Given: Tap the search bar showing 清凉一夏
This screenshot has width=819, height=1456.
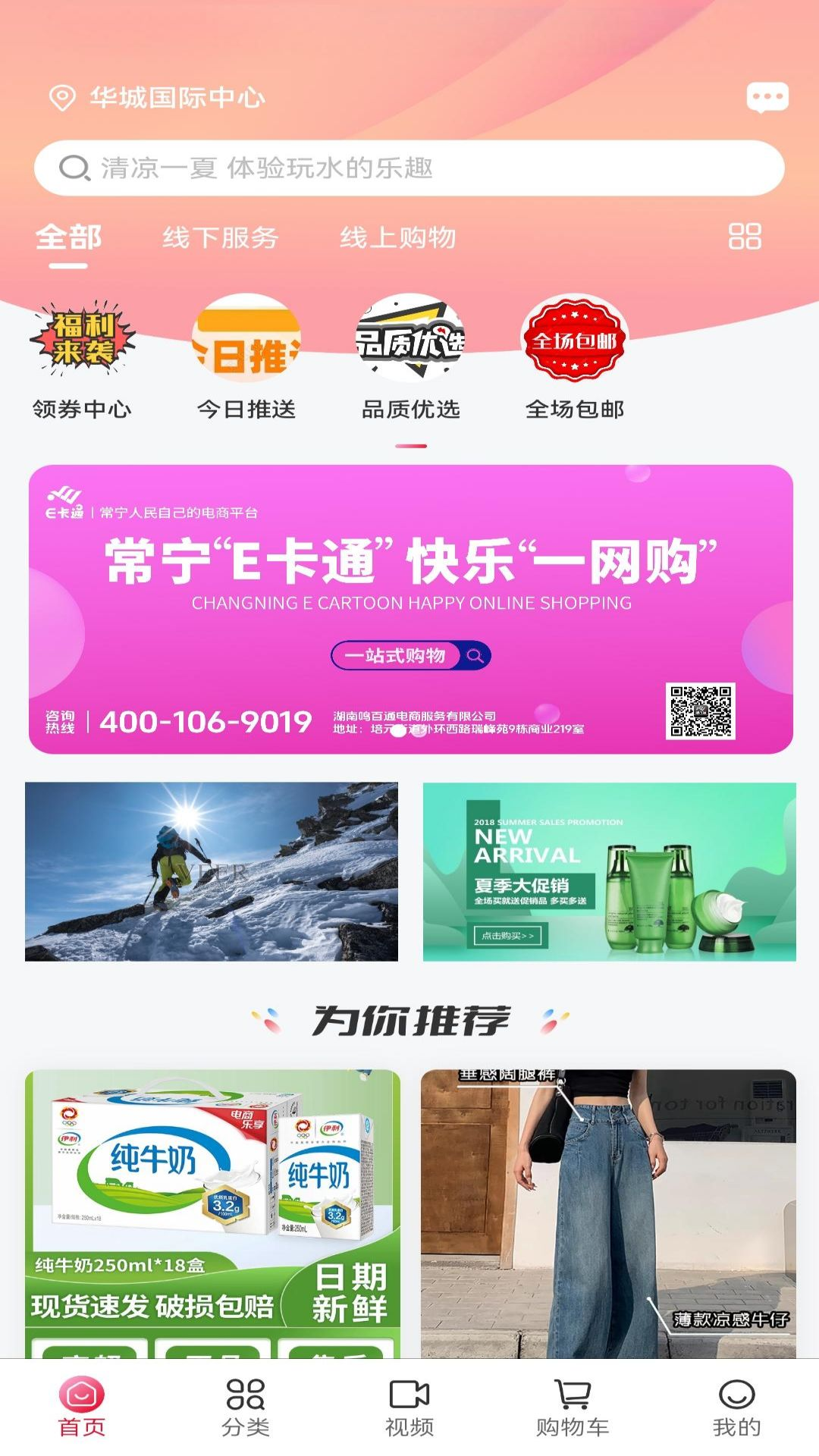Looking at the screenshot, I should click(x=409, y=167).
